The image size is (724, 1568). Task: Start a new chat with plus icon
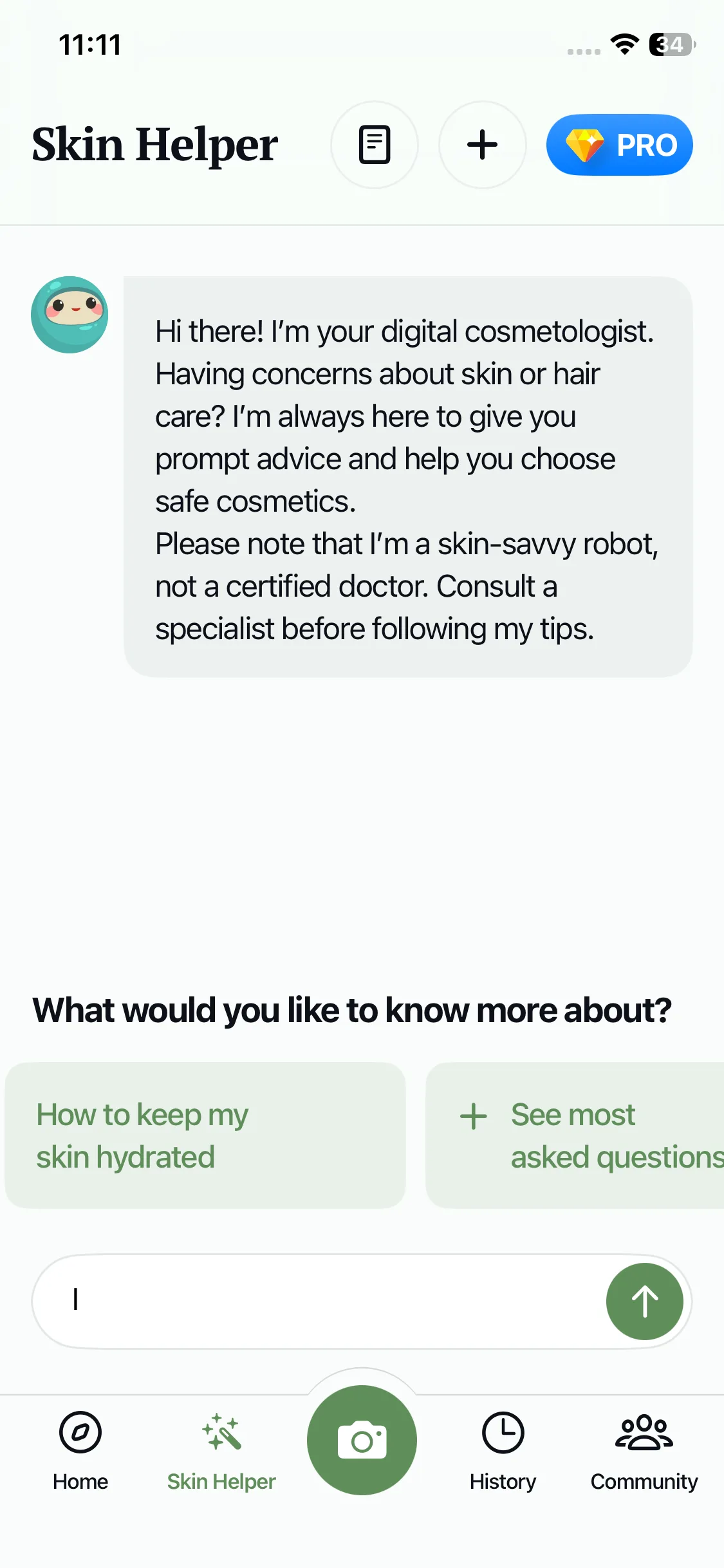tap(483, 145)
